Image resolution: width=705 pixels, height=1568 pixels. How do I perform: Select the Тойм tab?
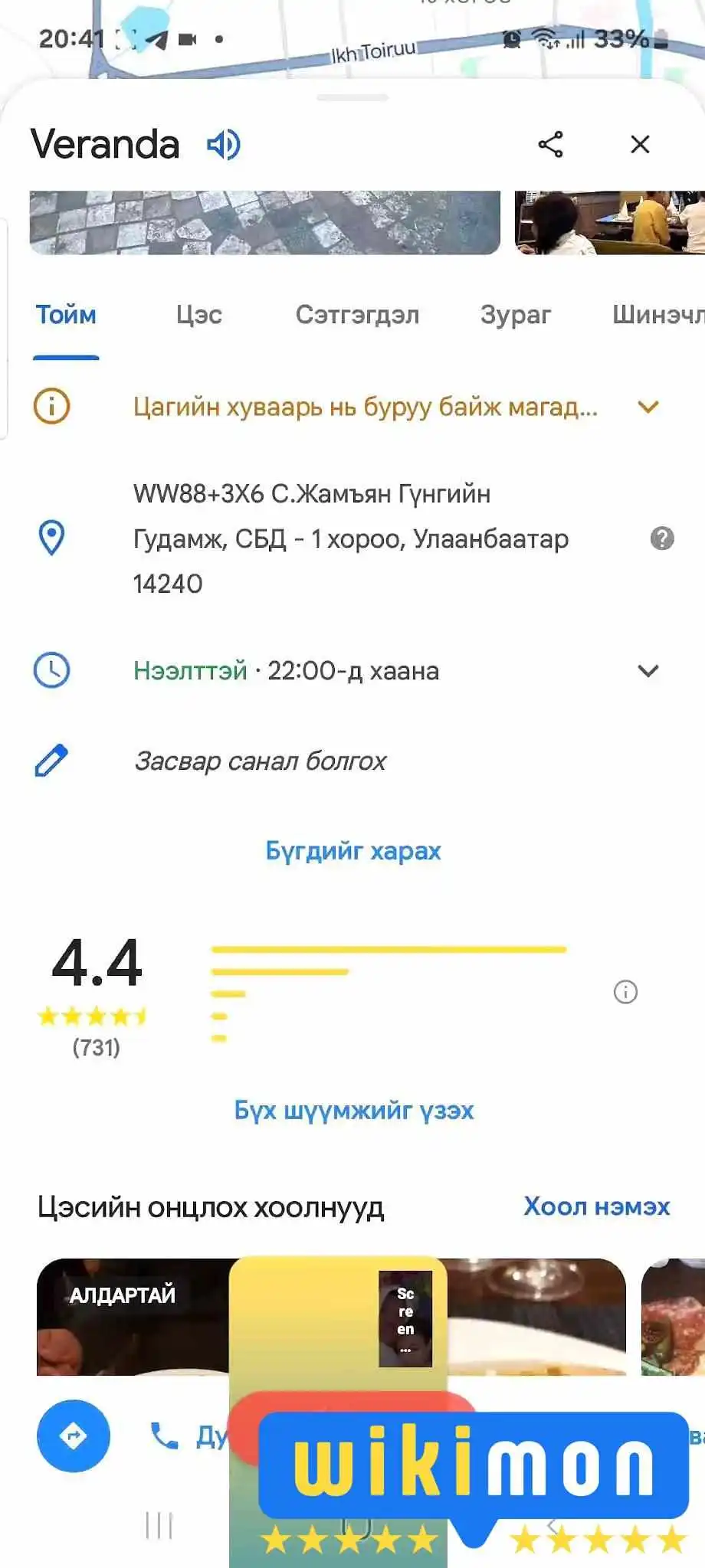tap(66, 315)
